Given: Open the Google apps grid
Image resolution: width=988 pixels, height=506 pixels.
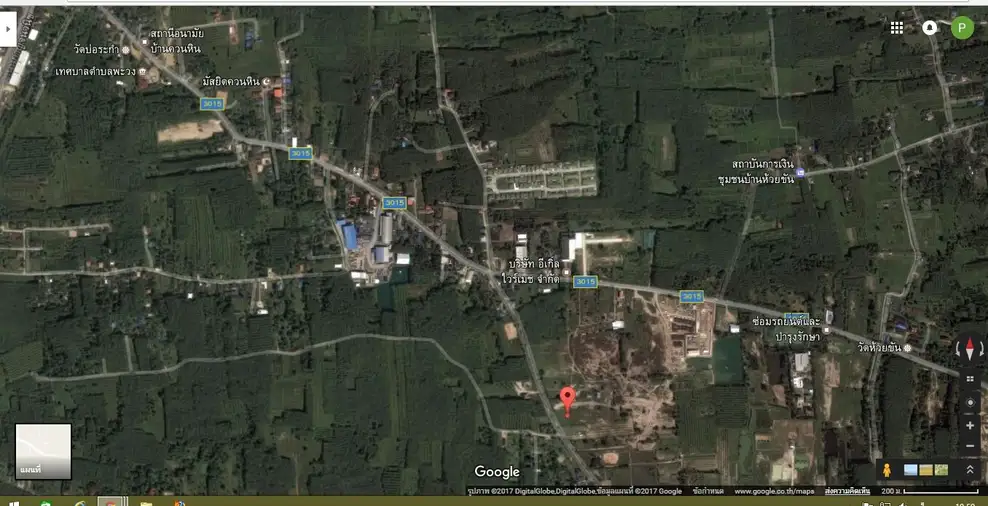Looking at the screenshot, I should point(896,28).
